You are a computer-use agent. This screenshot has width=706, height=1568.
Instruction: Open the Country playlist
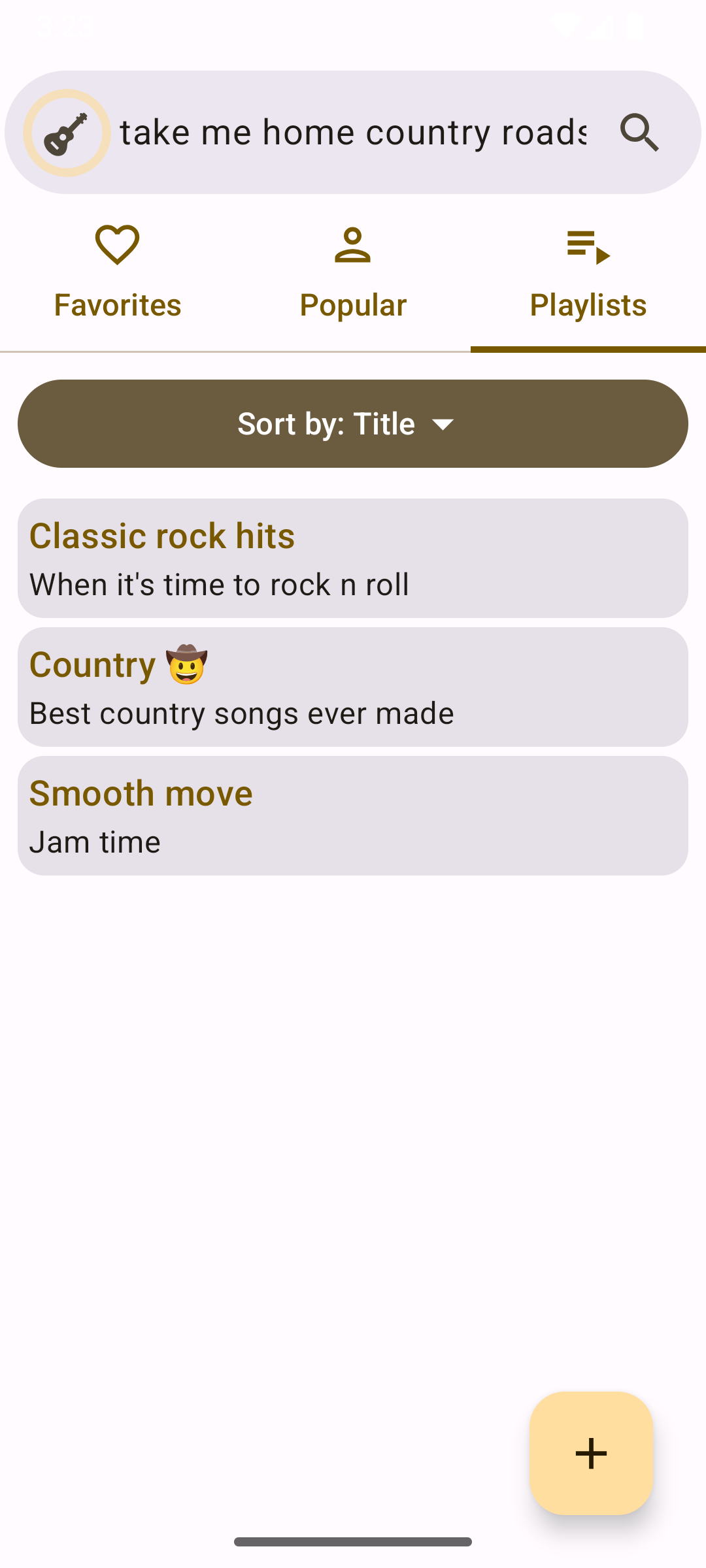click(353, 687)
